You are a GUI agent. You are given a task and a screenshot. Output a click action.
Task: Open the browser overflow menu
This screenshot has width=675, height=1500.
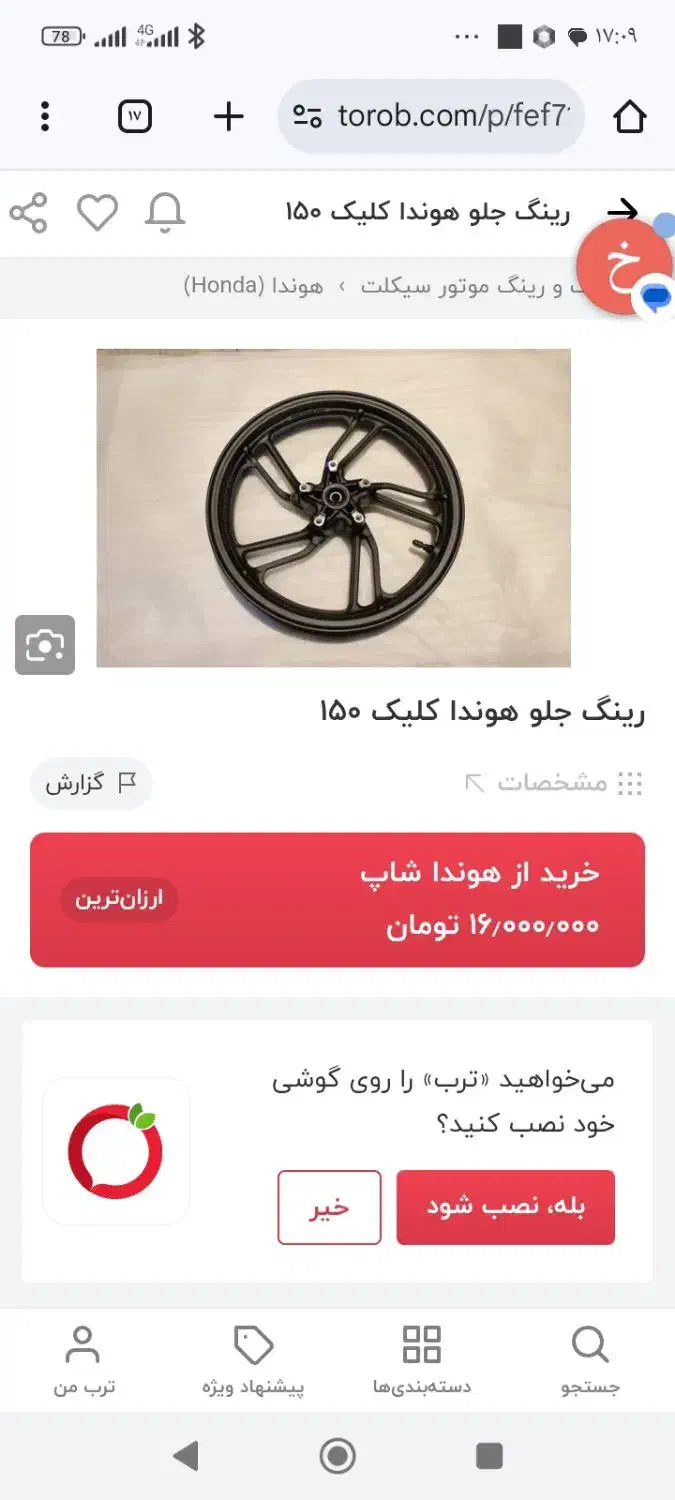click(x=45, y=117)
